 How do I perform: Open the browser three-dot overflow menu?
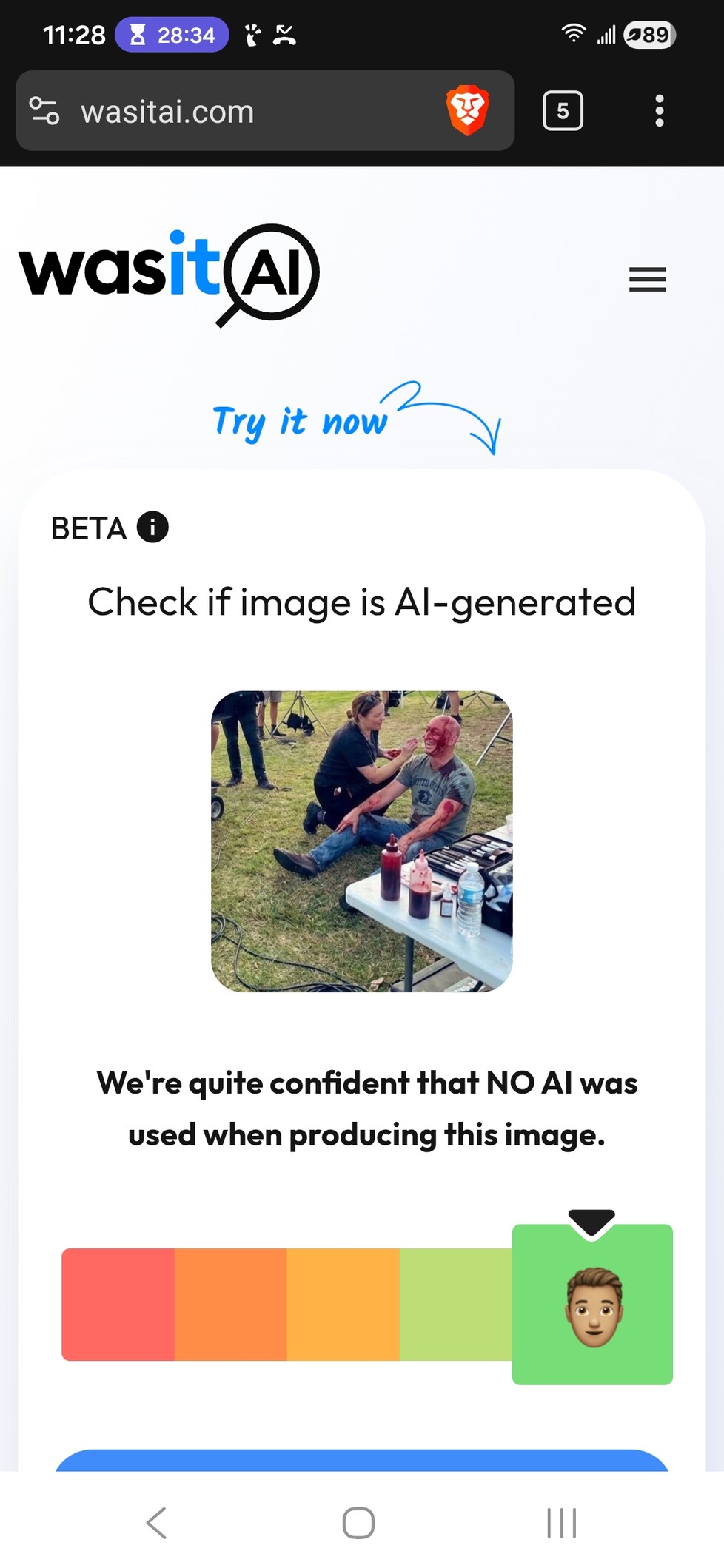(x=659, y=111)
